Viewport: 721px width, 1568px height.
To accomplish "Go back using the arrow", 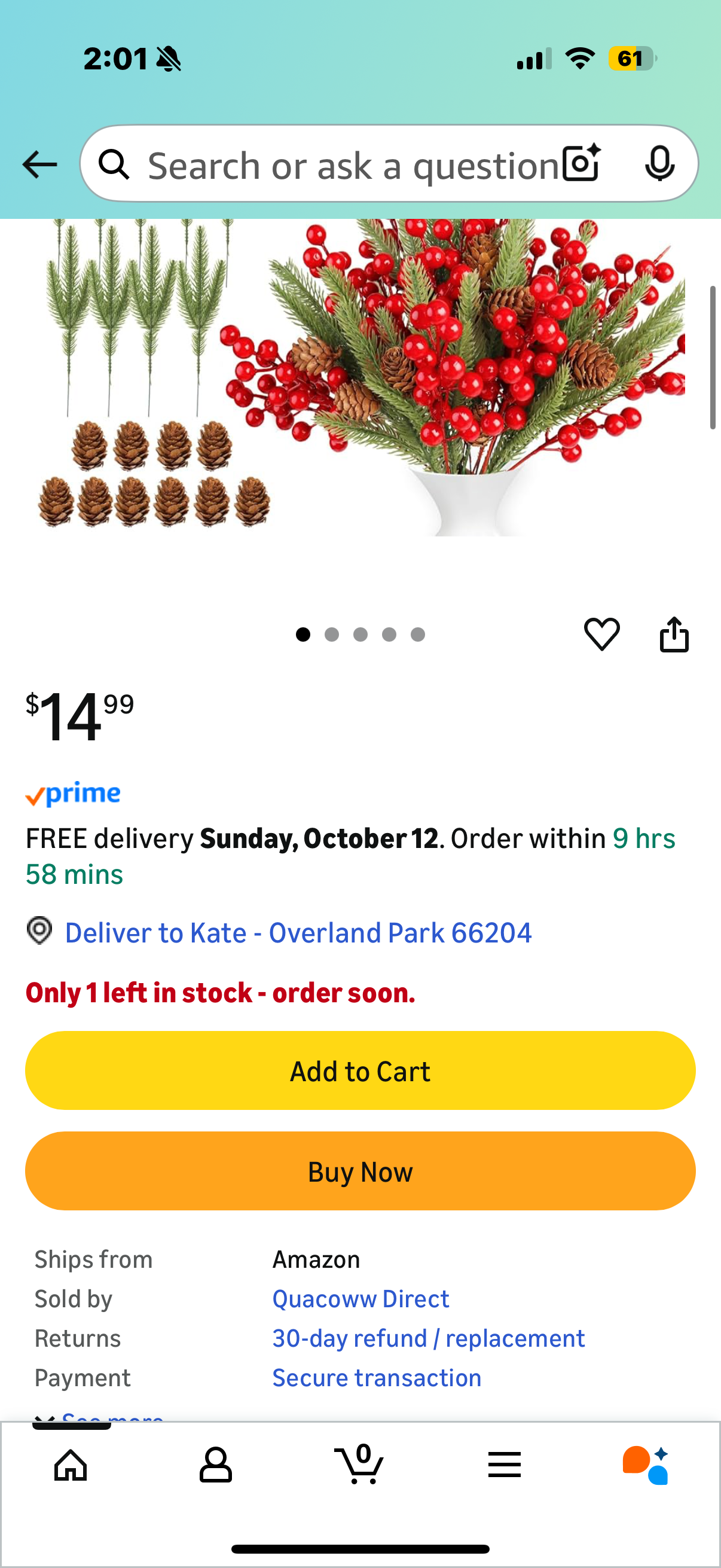I will [x=39, y=164].
